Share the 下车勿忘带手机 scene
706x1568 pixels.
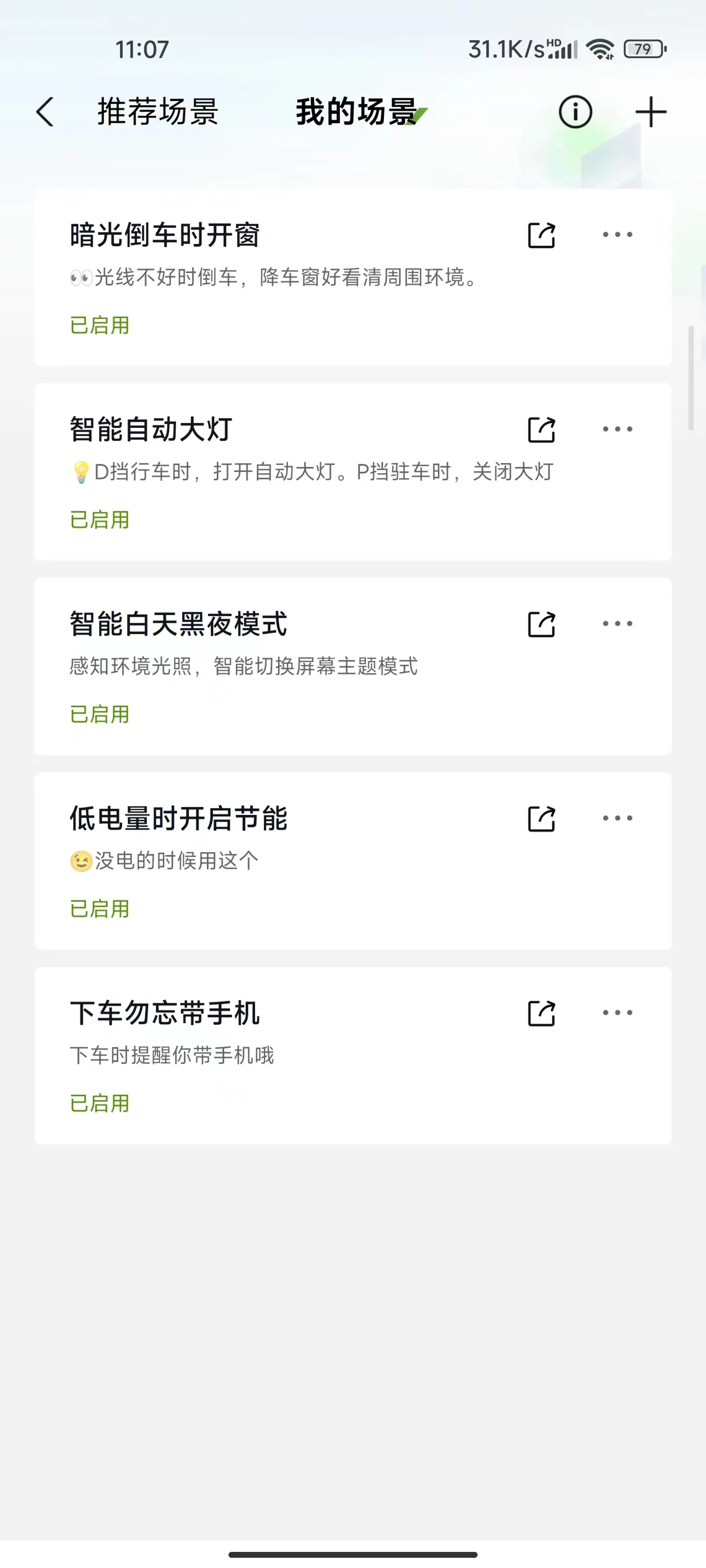541,1013
